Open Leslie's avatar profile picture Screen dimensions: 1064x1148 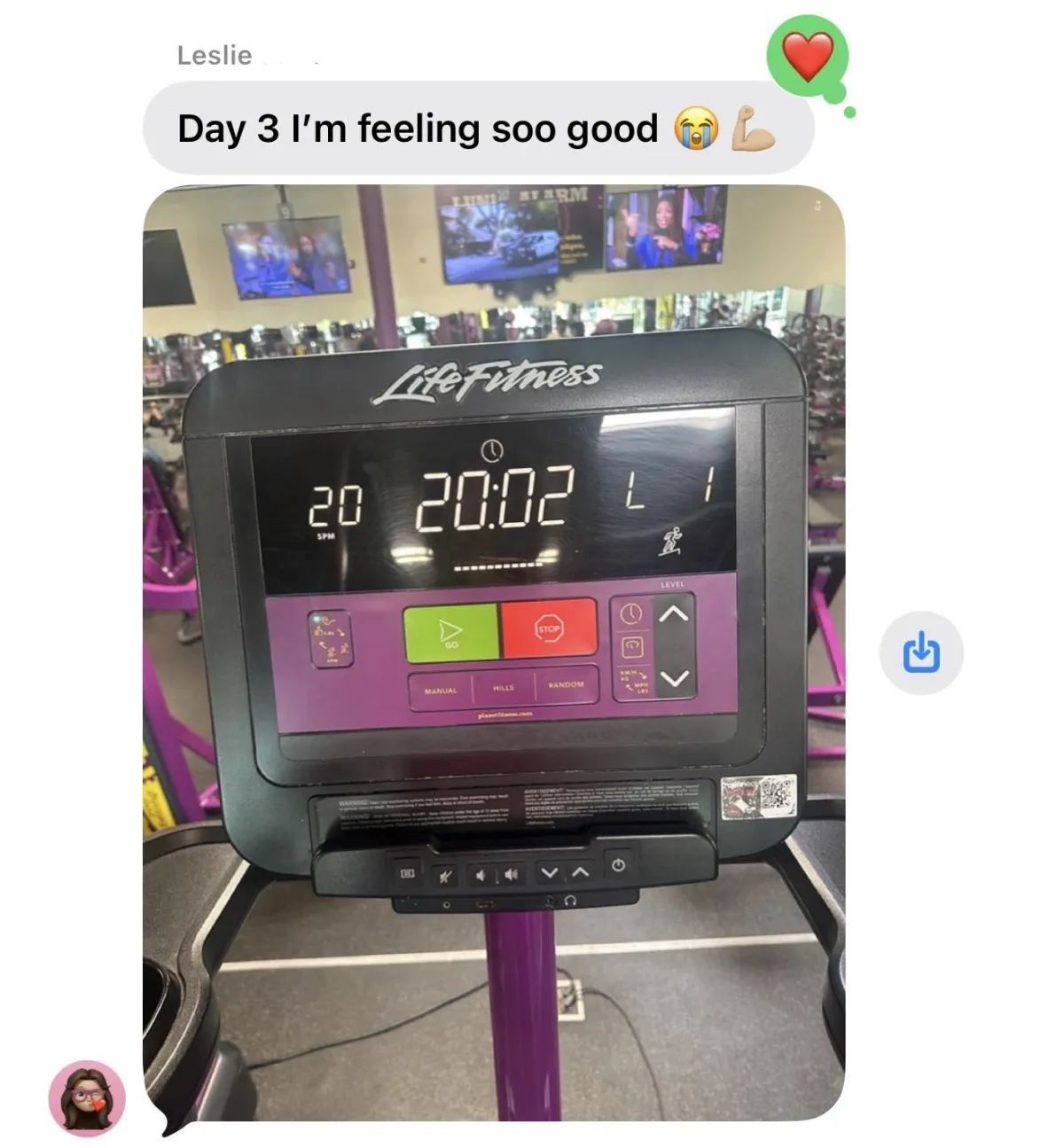(87, 1098)
